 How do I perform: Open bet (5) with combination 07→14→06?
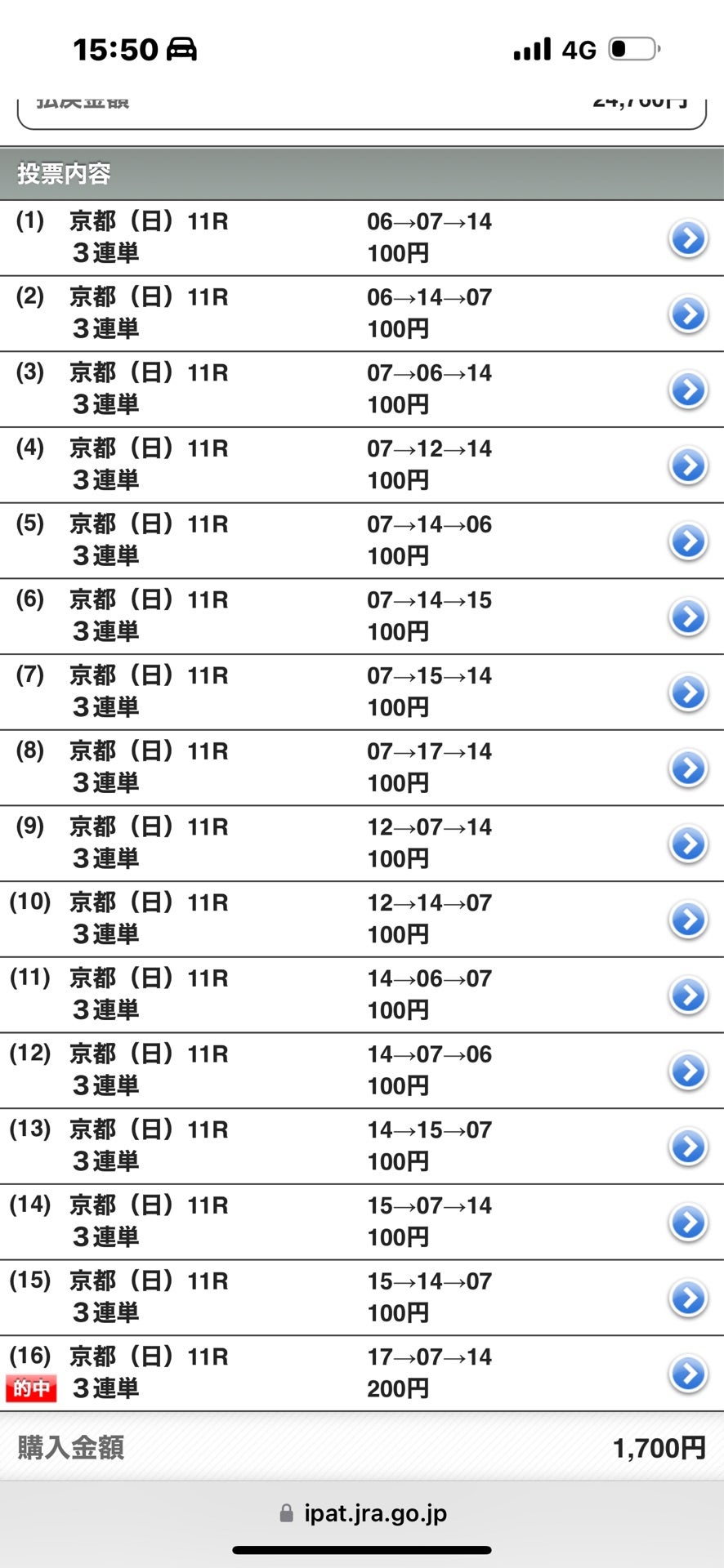pos(688,541)
